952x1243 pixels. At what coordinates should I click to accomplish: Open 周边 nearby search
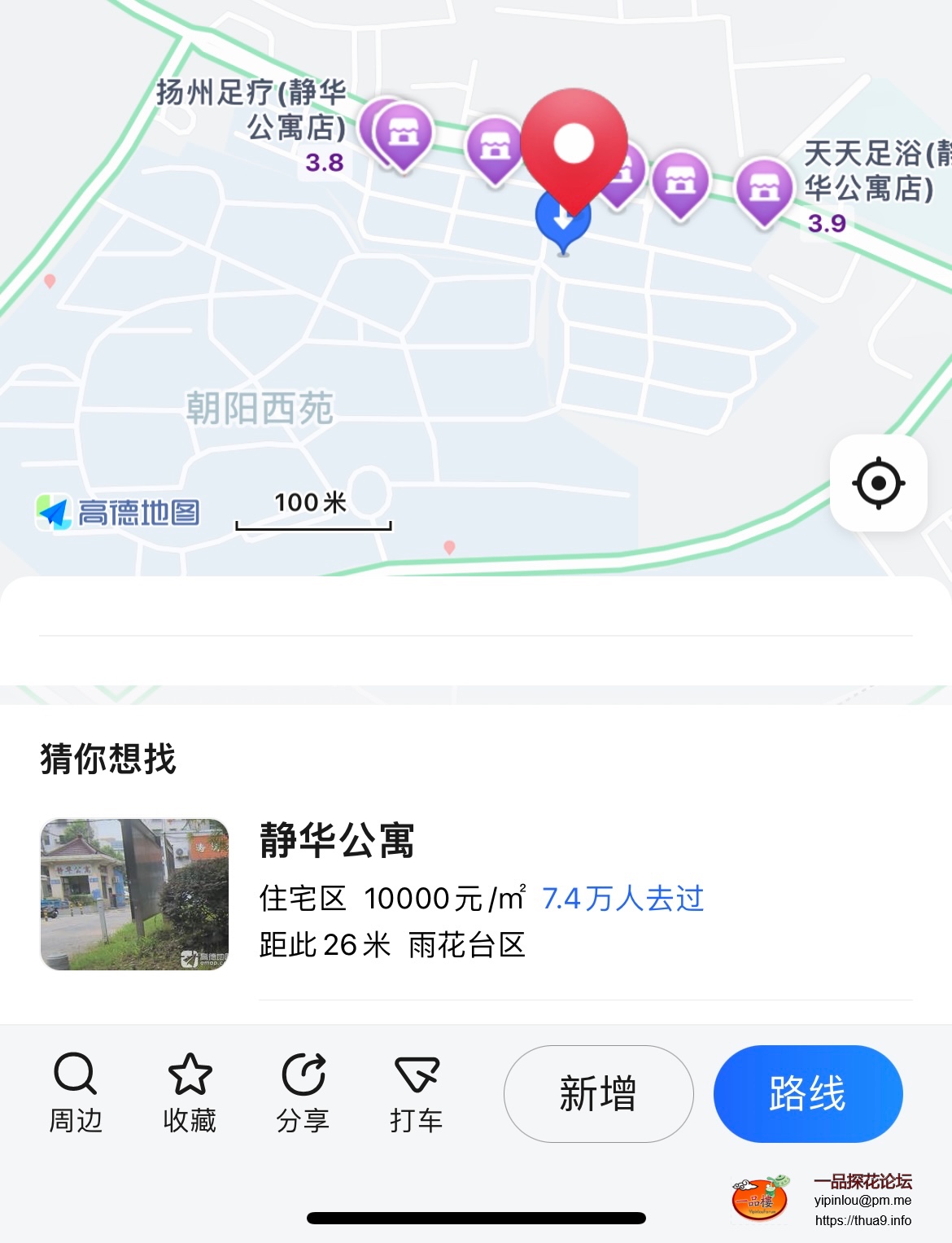tap(76, 1092)
